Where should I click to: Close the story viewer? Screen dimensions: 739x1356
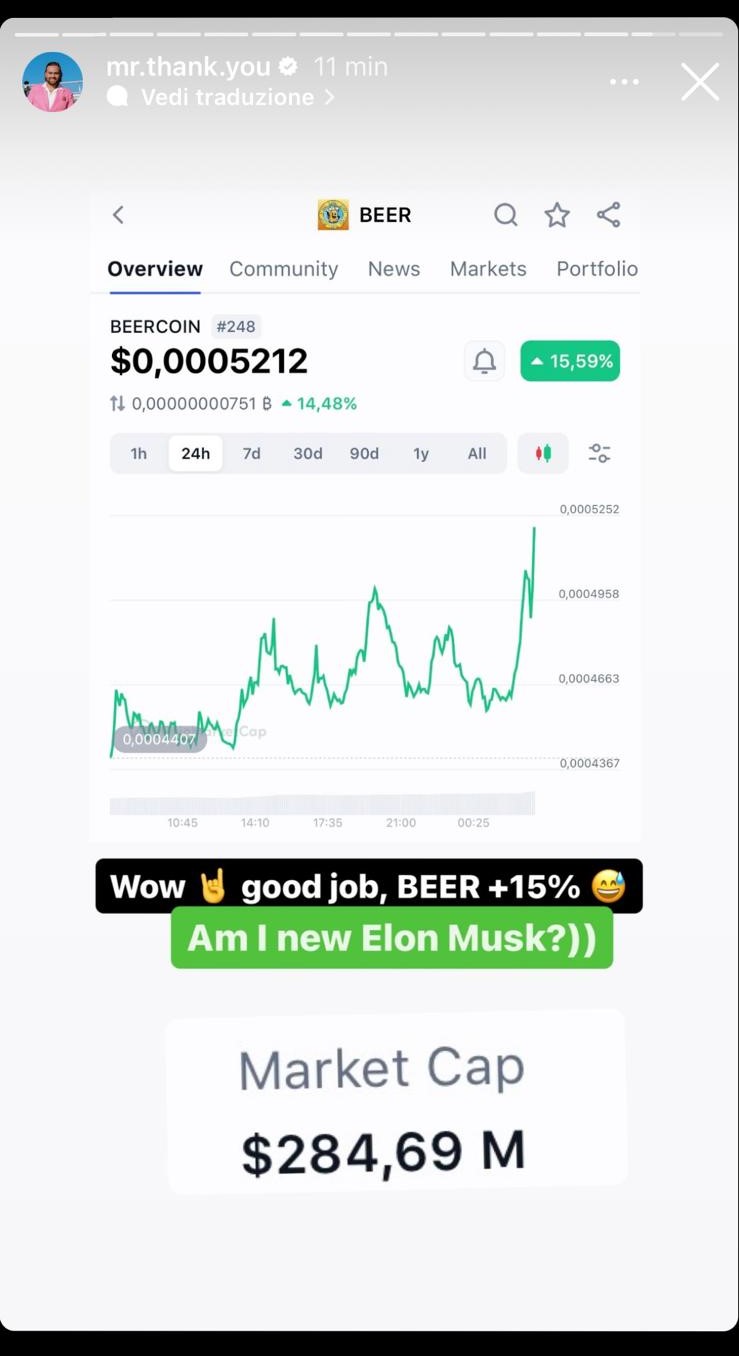700,82
